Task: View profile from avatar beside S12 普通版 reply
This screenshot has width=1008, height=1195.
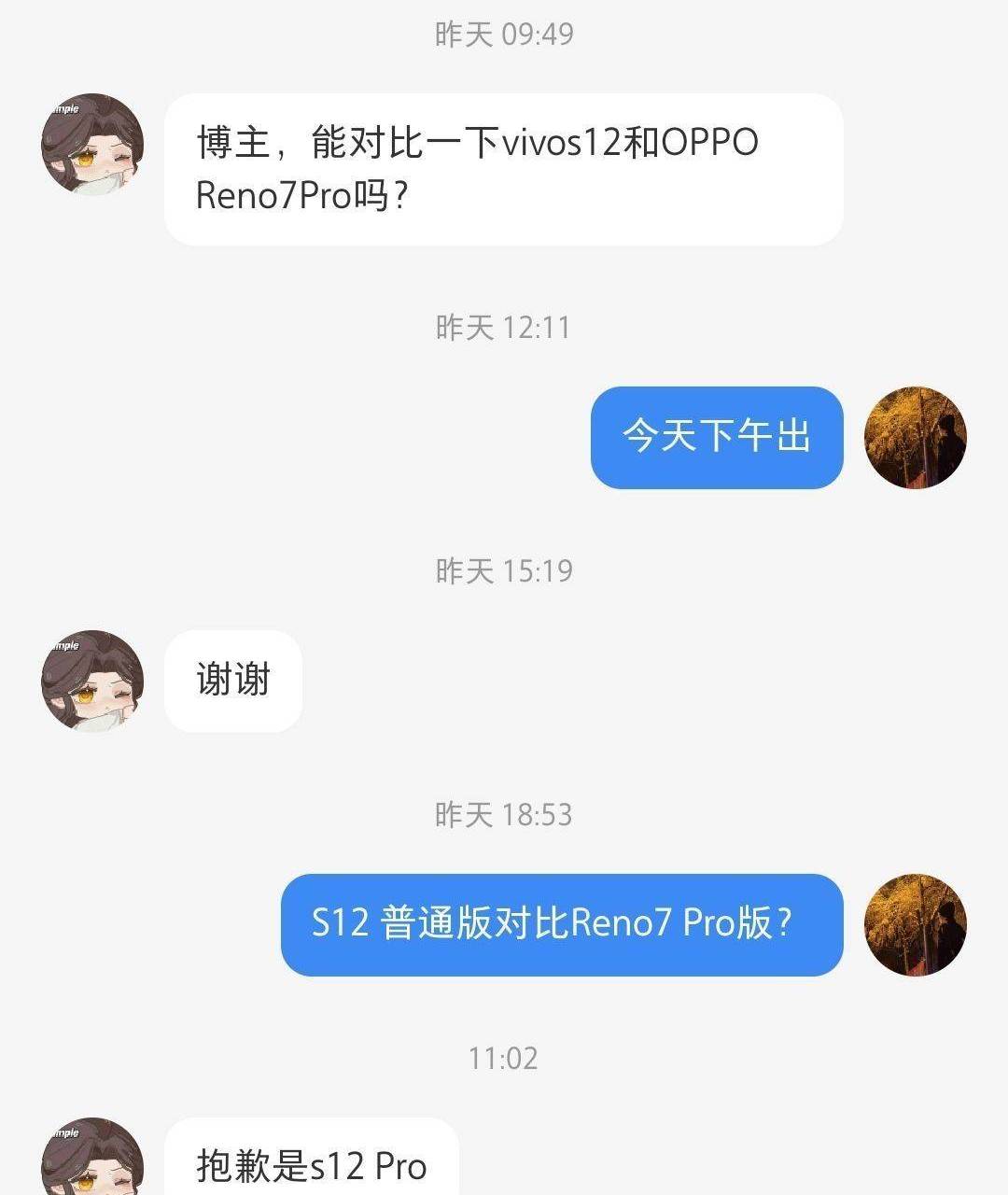Action: tap(915, 925)
